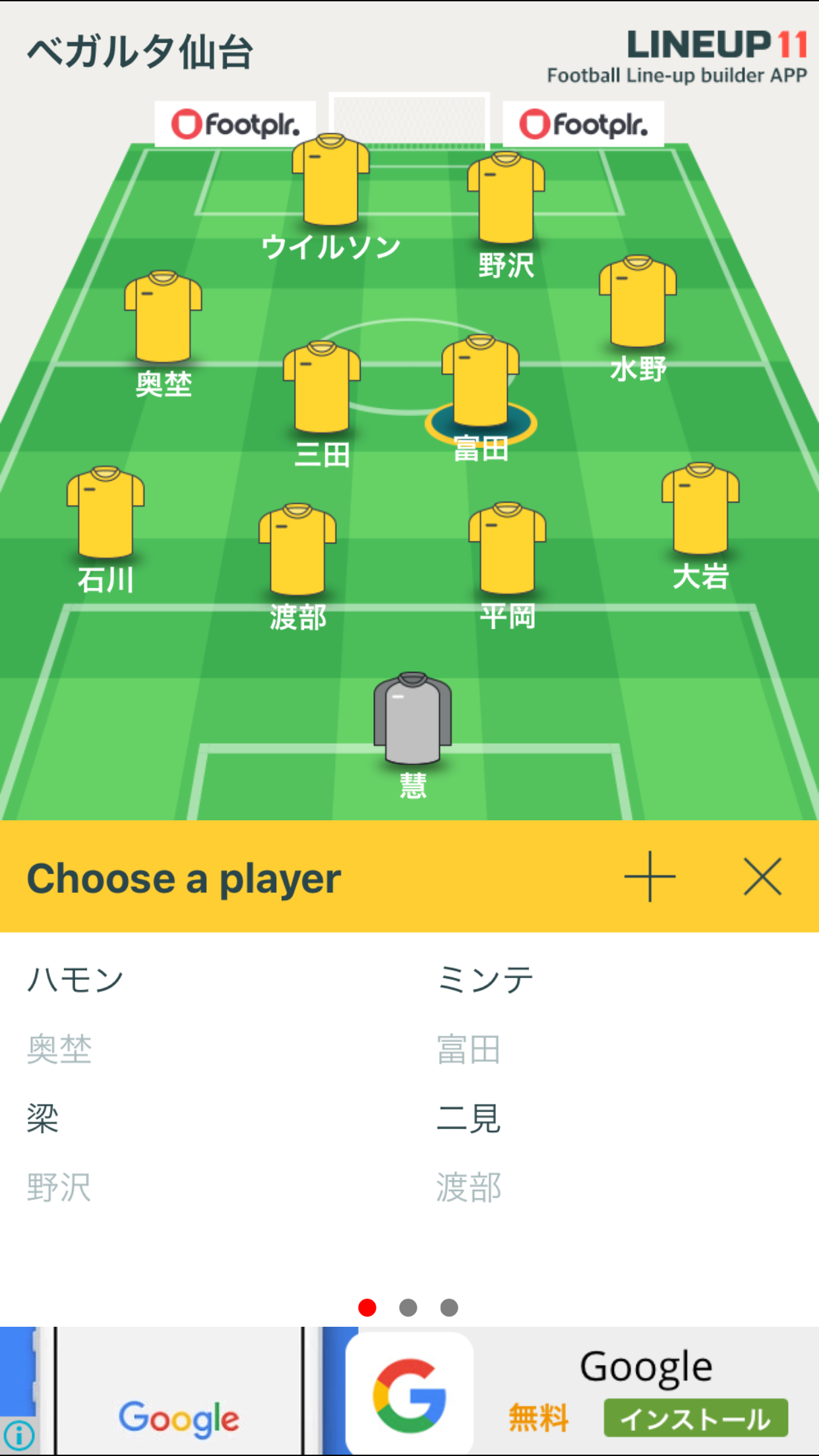The width and height of the screenshot is (819, 1456).
Task: Select 二見 in the player list
Action: (x=469, y=1118)
